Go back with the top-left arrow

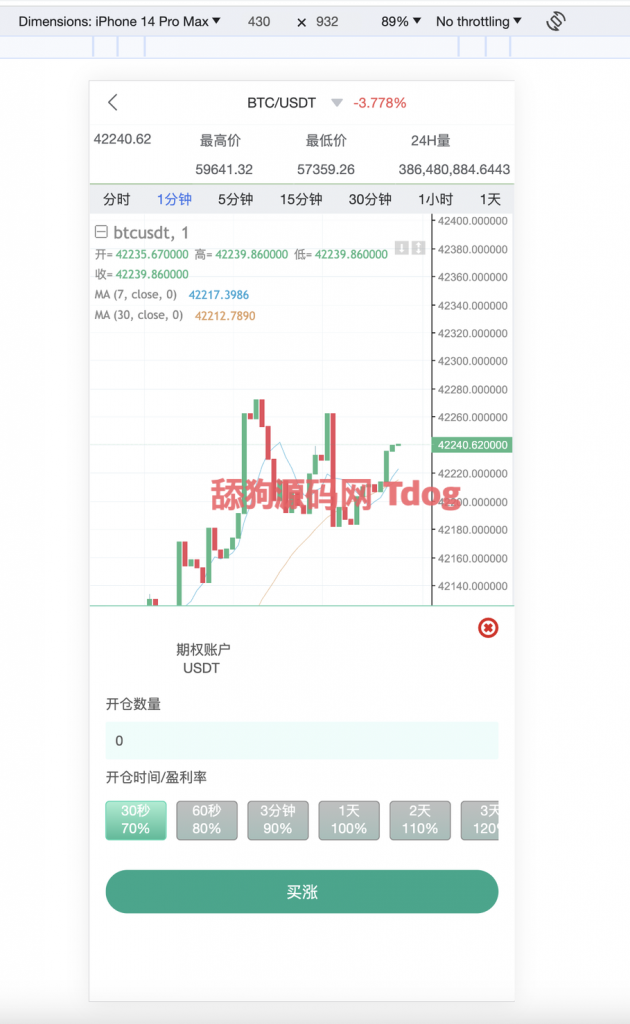[112, 102]
